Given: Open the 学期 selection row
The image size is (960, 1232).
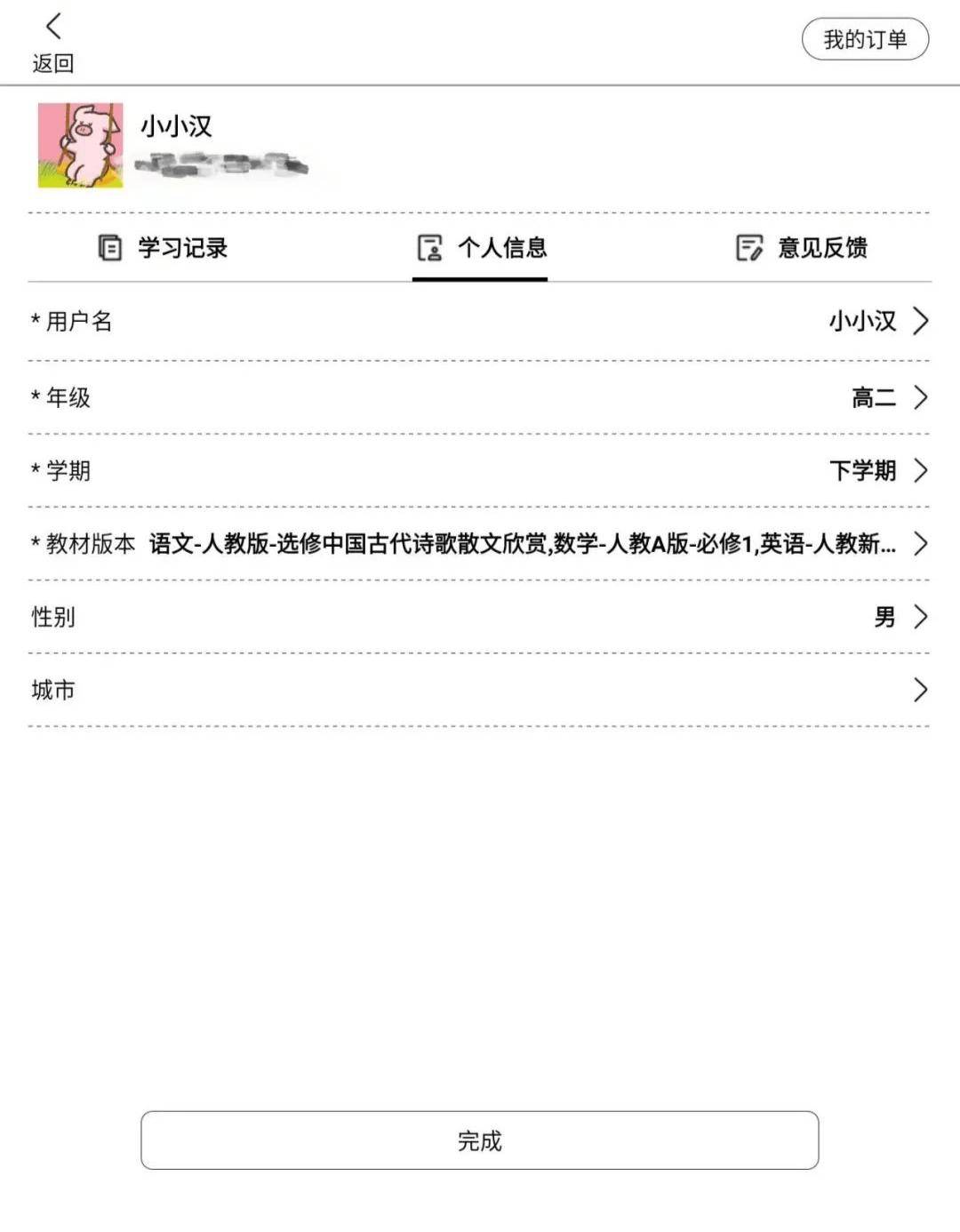Looking at the screenshot, I should [480, 470].
